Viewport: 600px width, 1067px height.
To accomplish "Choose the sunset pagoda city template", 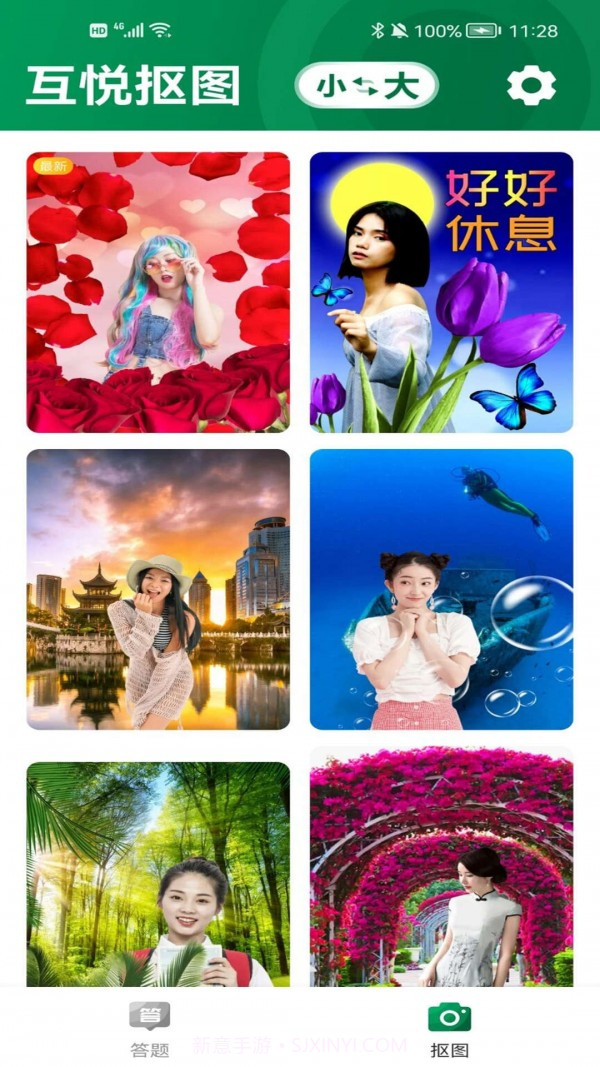I will click(x=158, y=589).
